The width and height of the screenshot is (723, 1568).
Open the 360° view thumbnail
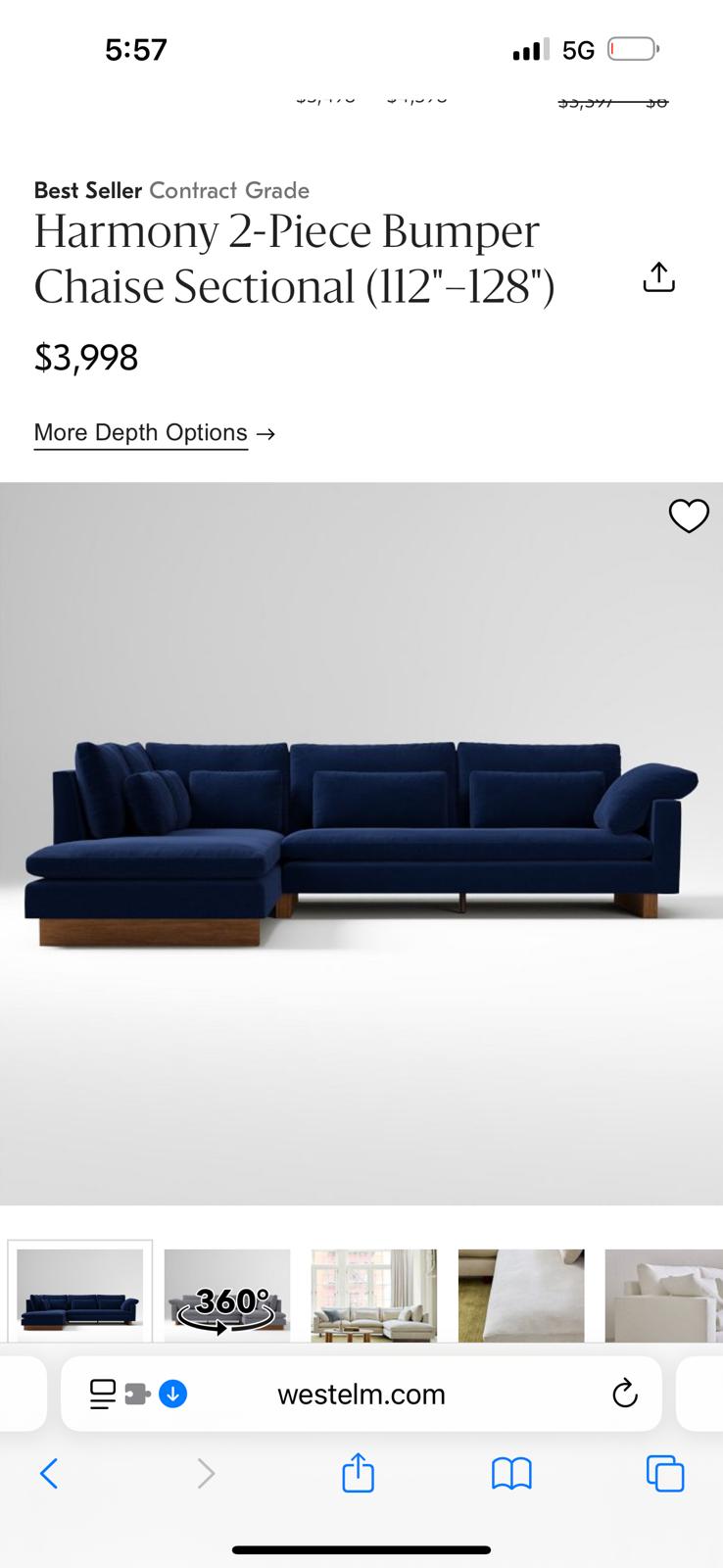coord(227,1295)
